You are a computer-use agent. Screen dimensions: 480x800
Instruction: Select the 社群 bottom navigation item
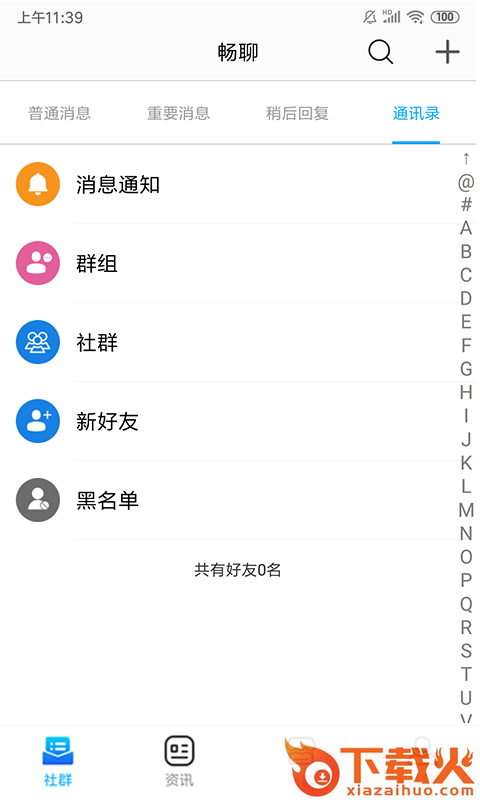(58, 761)
